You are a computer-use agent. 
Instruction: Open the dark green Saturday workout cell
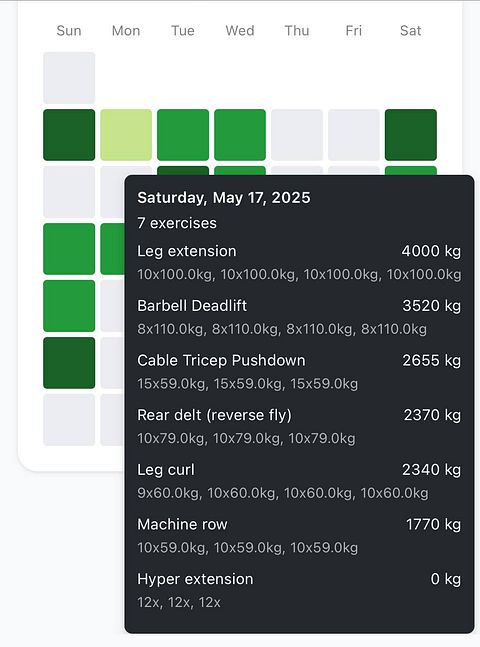[411, 135]
